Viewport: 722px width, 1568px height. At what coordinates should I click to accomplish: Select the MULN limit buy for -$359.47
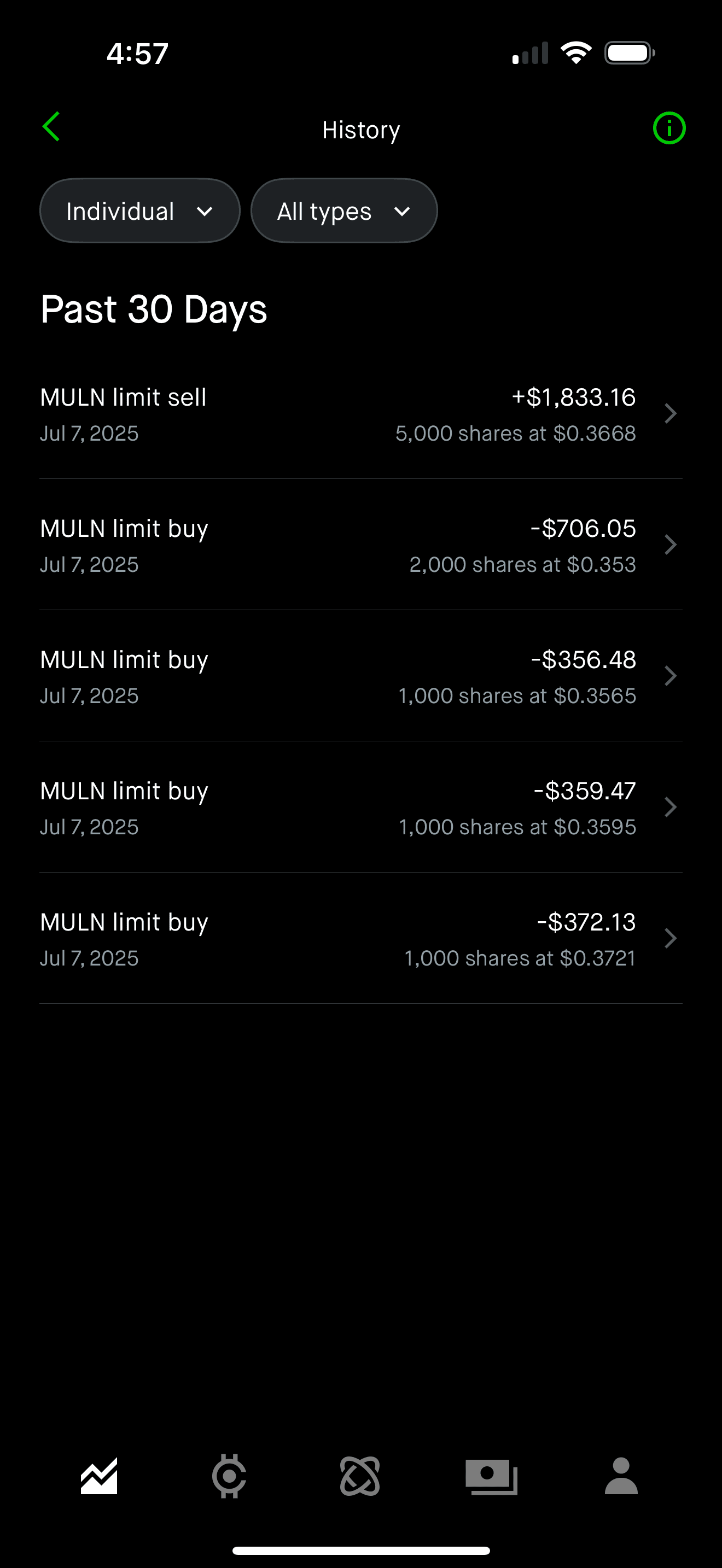(x=360, y=808)
